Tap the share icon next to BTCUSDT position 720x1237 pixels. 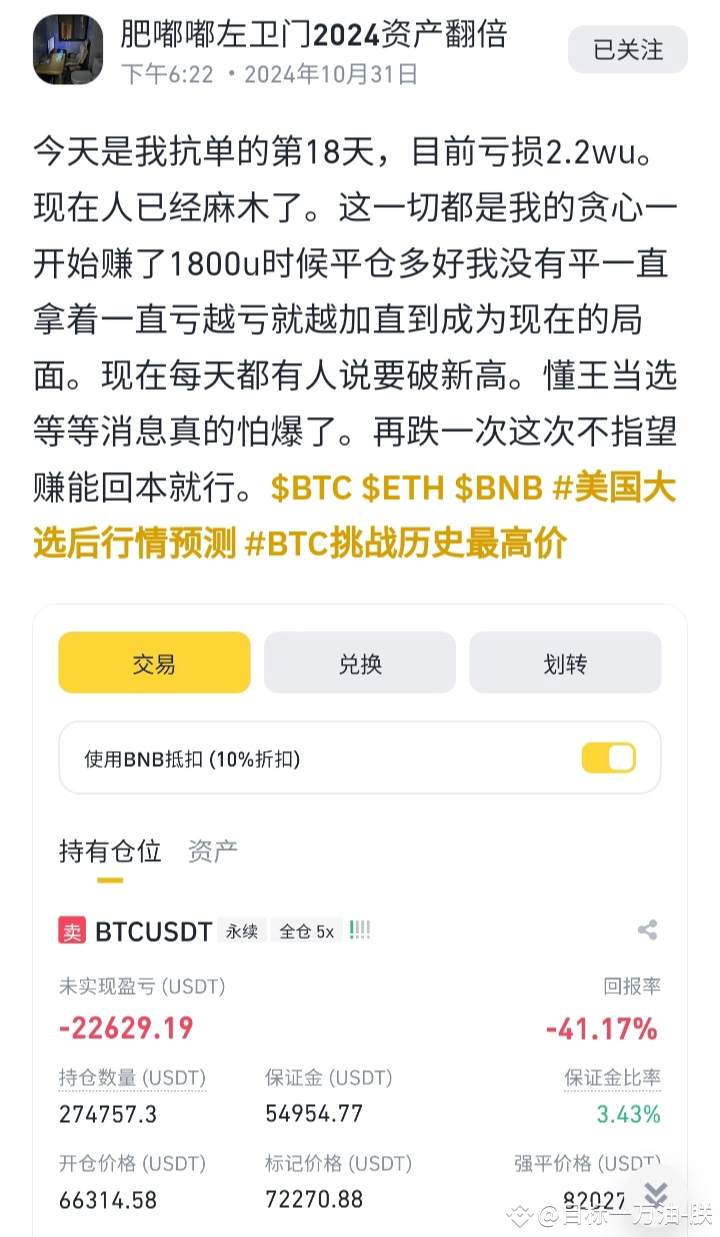(646, 930)
